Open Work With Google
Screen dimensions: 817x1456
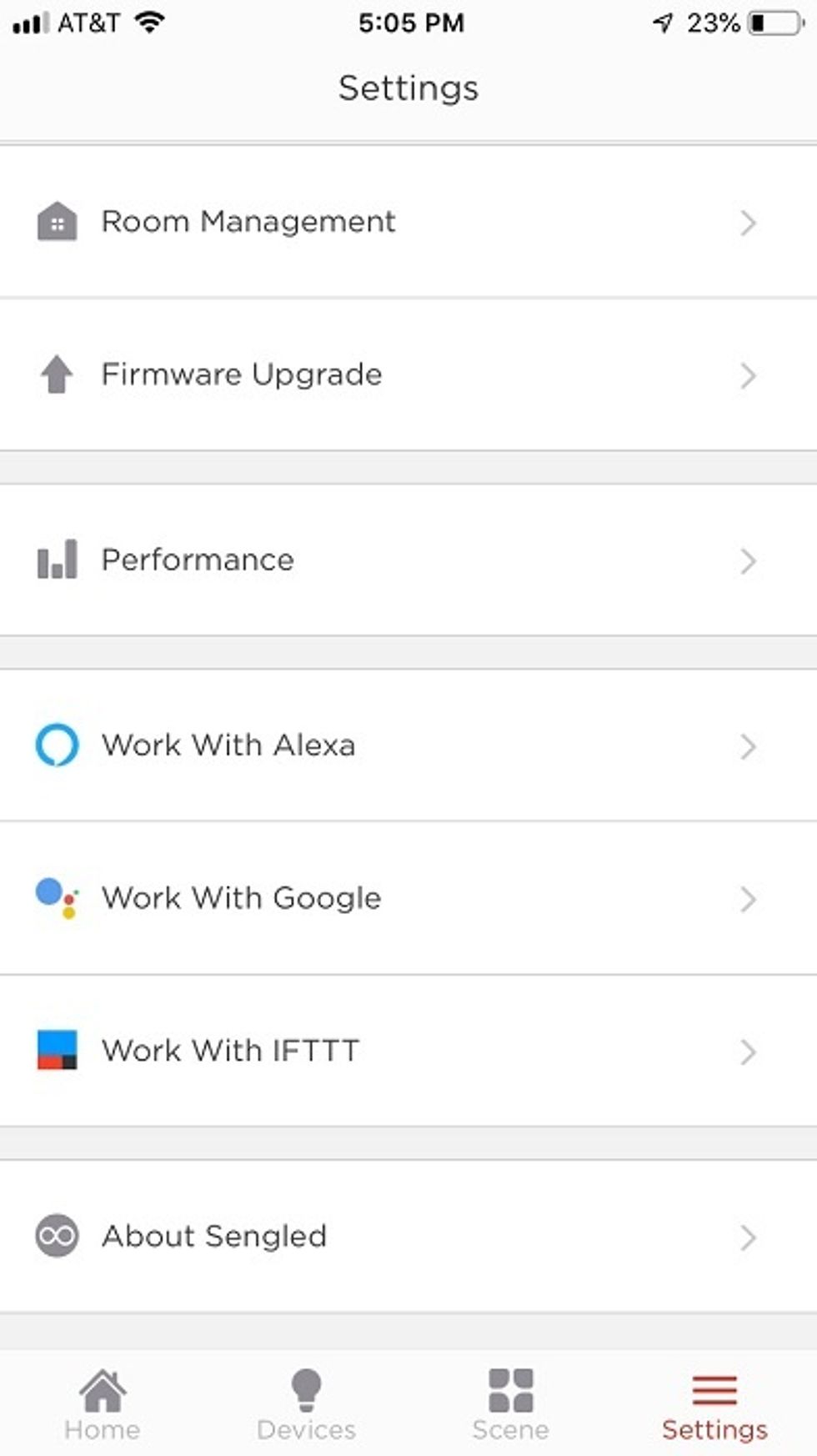pos(408,898)
